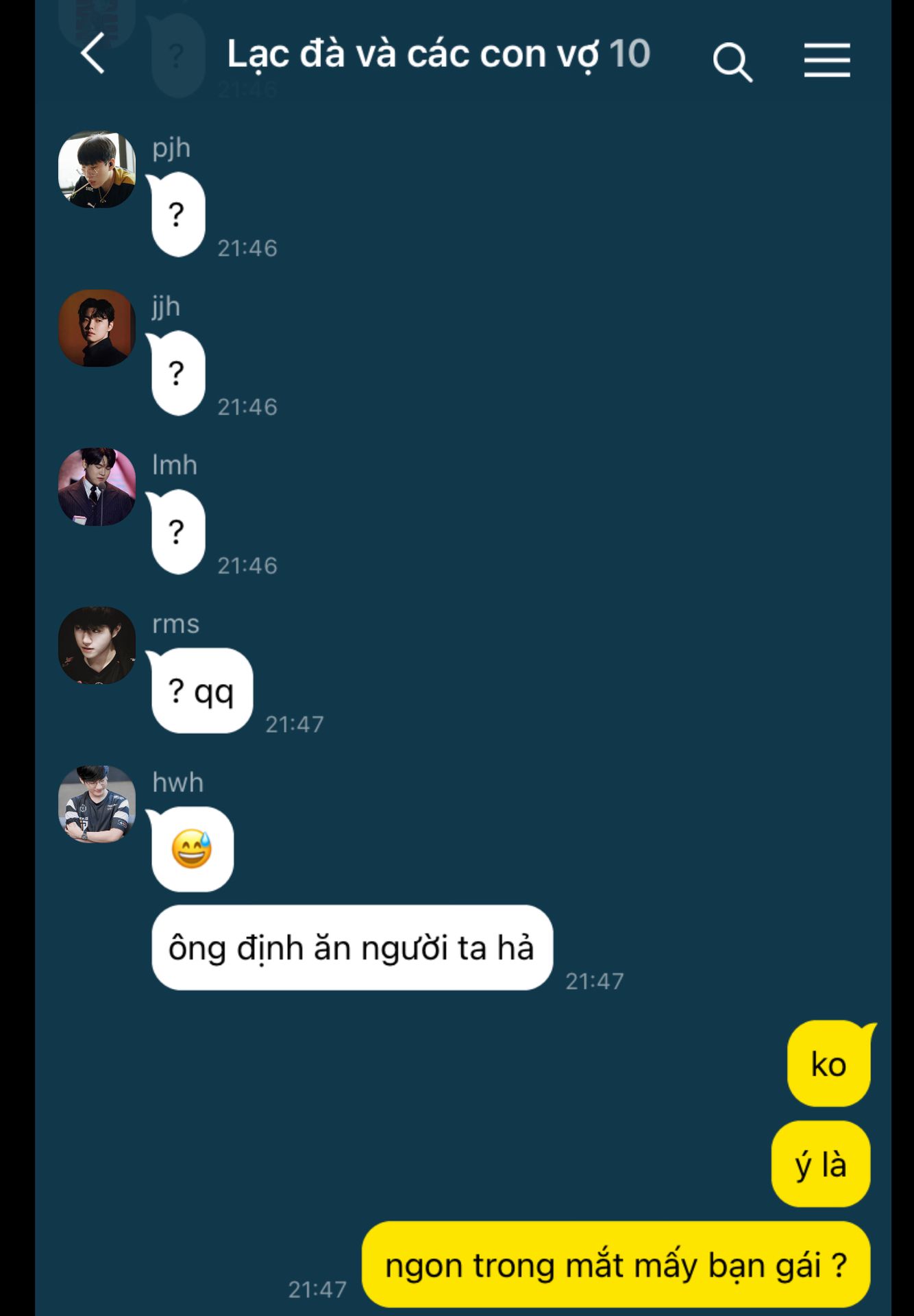The height and width of the screenshot is (1316, 914).
Task: Open pjh's profile picture
Action: pyautogui.click(x=97, y=170)
